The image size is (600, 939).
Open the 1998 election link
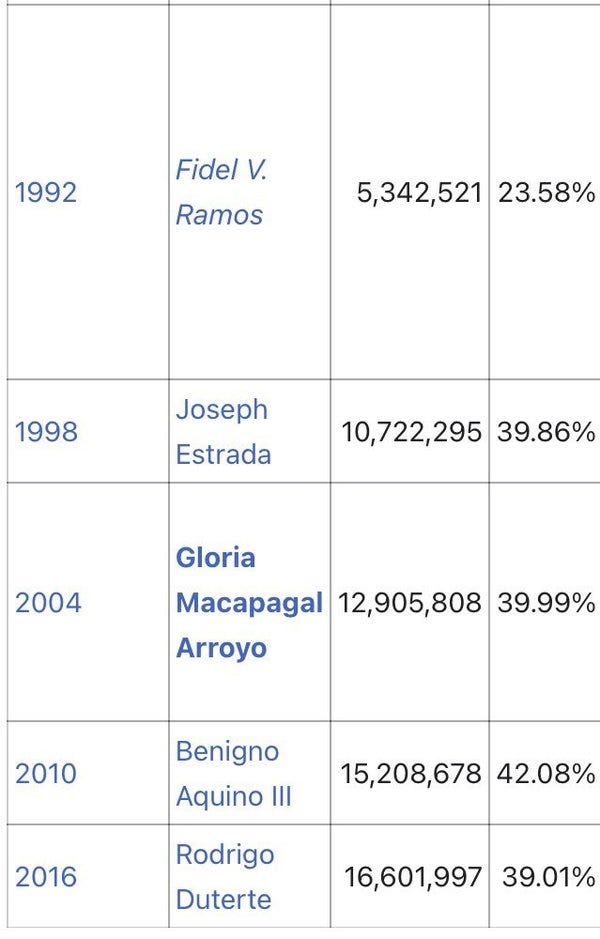pyautogui.click(x=46, y=433)
